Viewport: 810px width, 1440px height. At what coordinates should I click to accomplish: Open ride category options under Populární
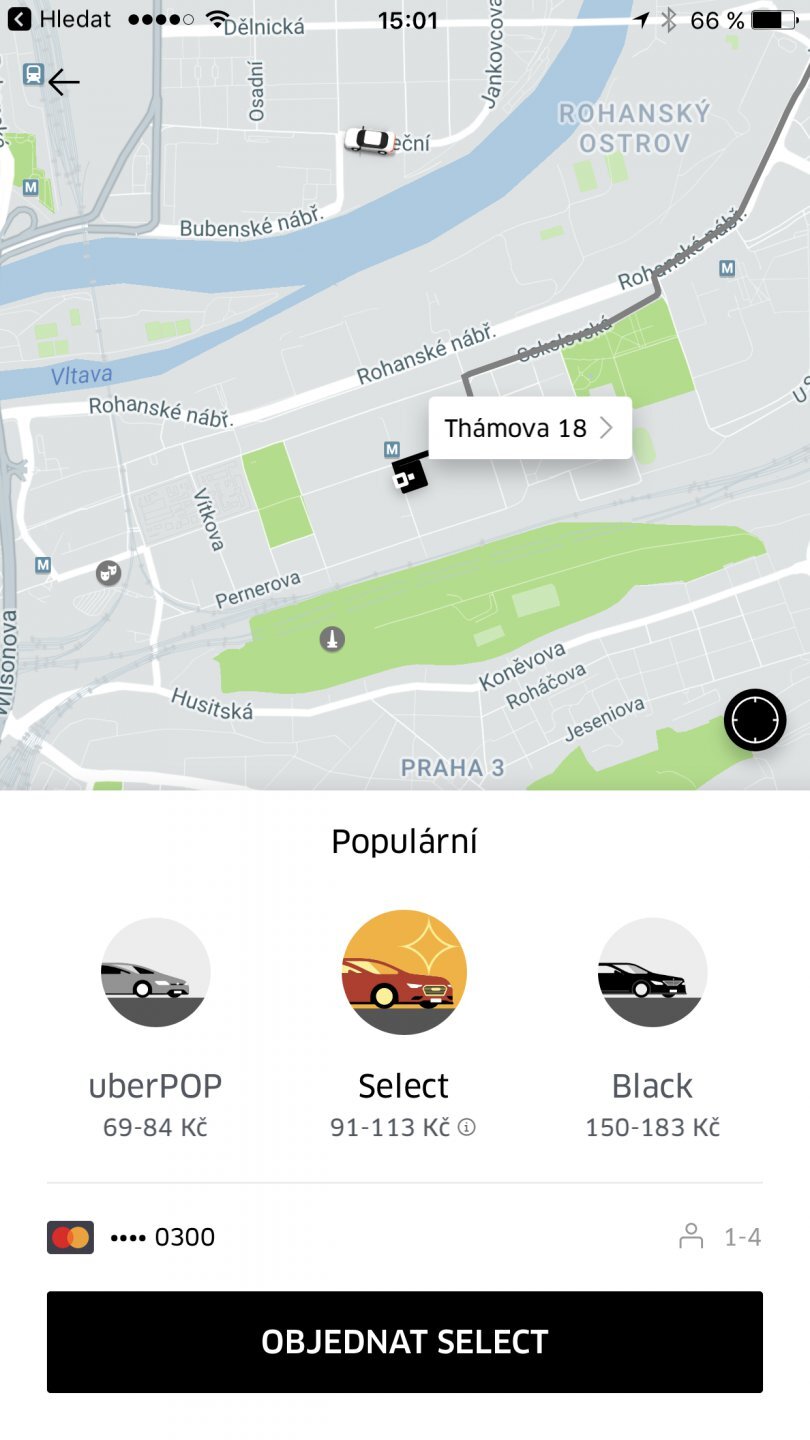coord(404,841)
